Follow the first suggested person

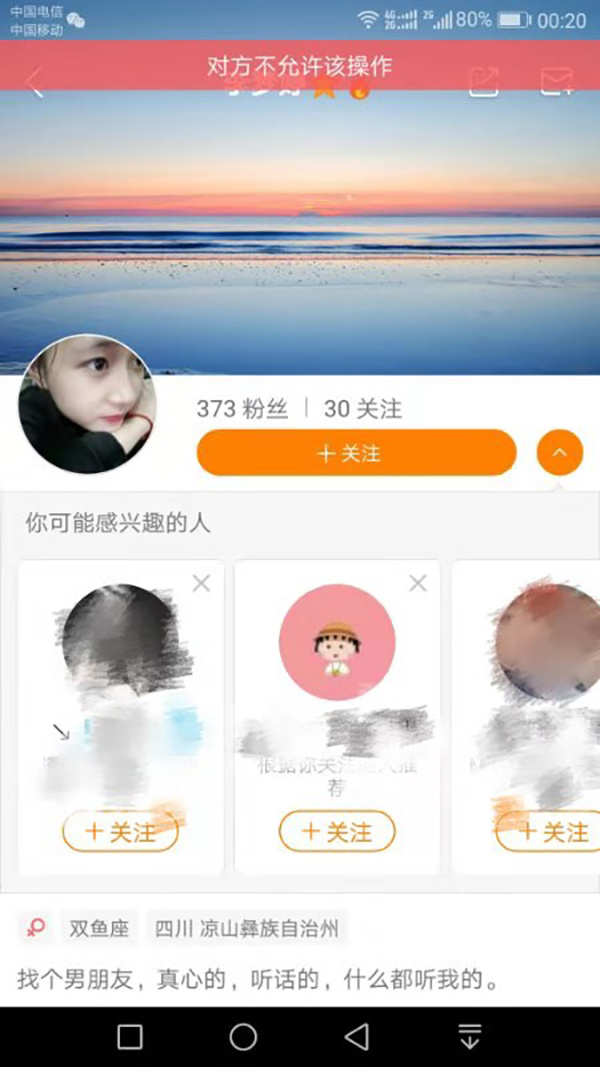tap(120, 831)
